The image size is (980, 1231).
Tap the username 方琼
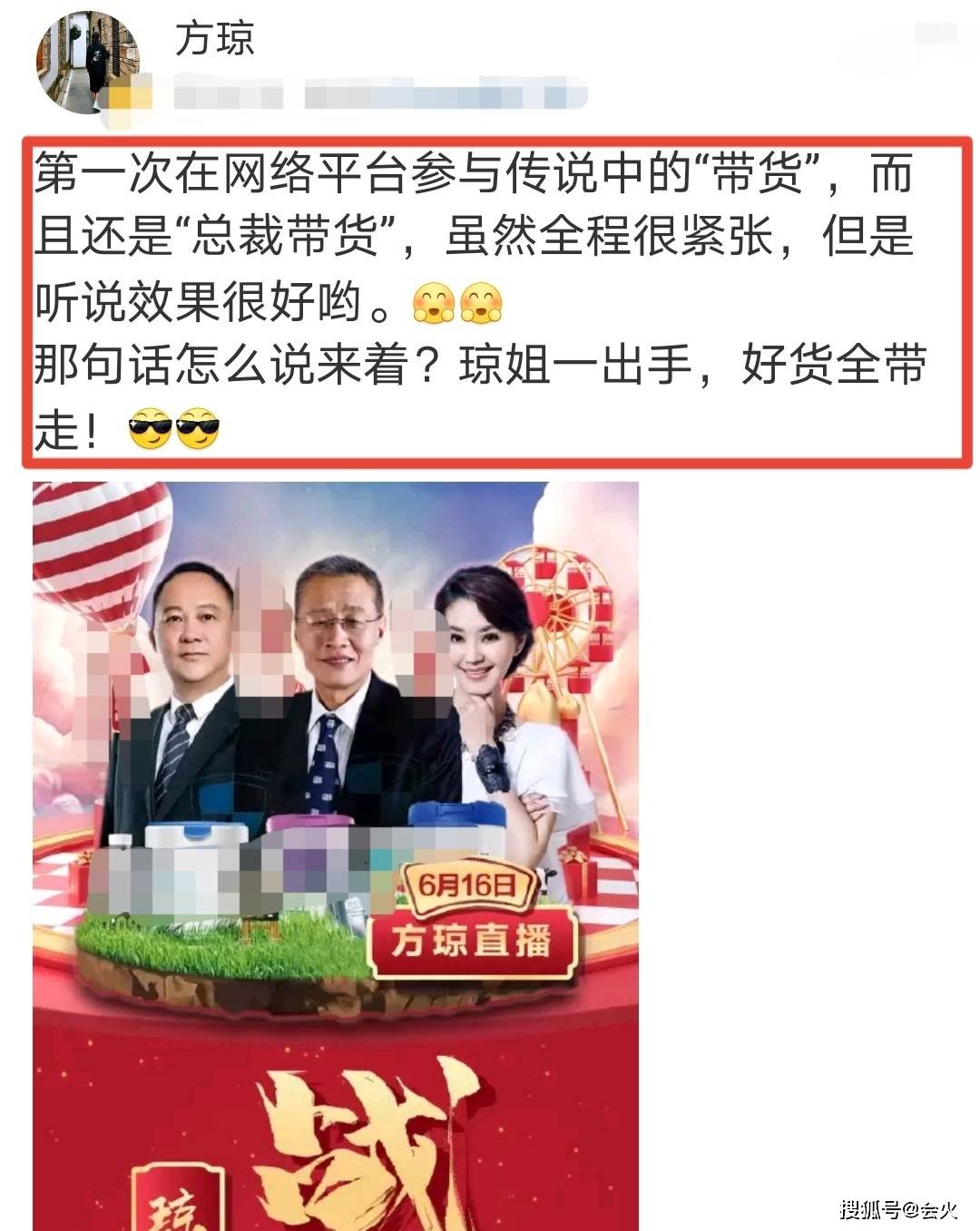coord(214,39)
